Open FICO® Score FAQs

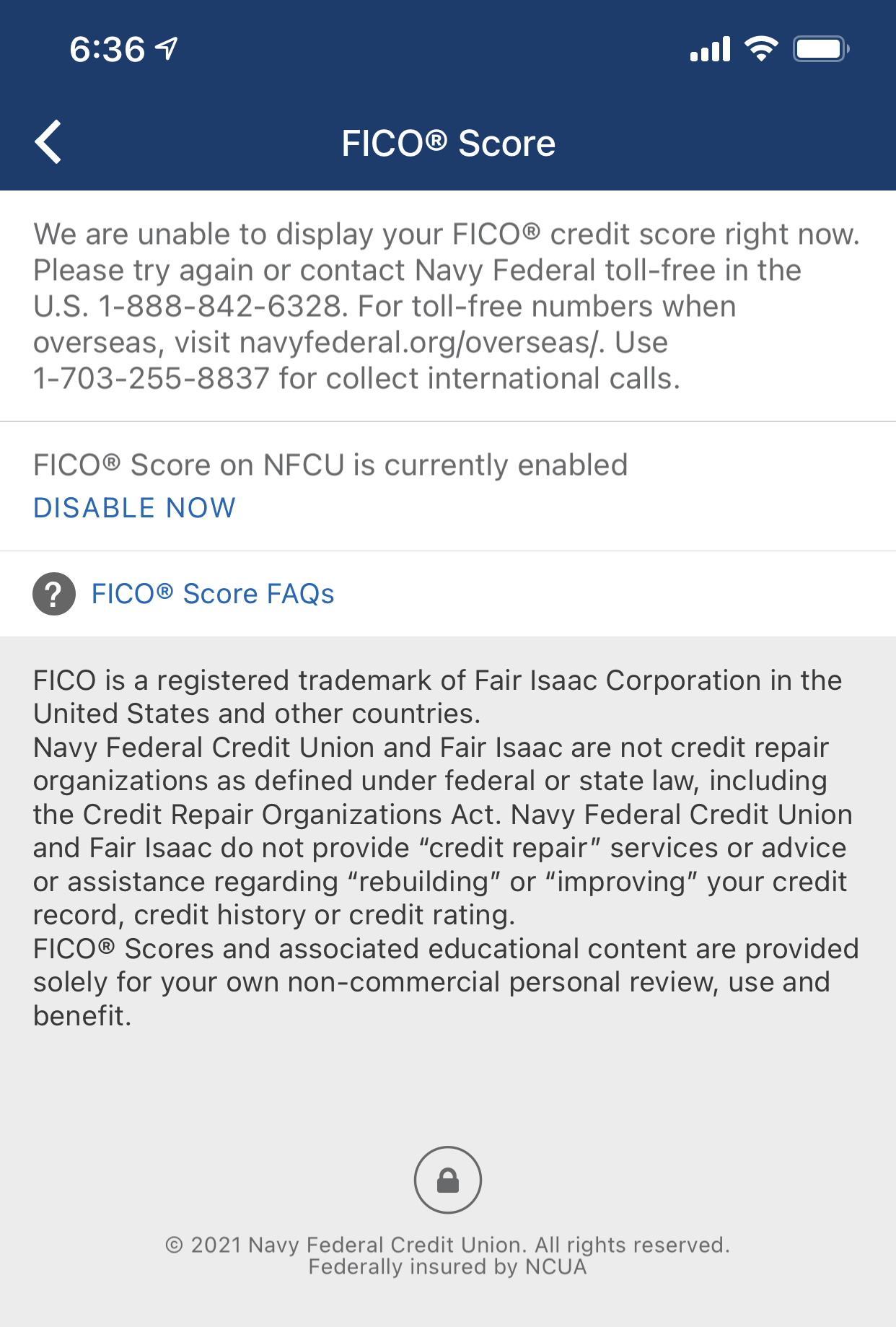213,594
